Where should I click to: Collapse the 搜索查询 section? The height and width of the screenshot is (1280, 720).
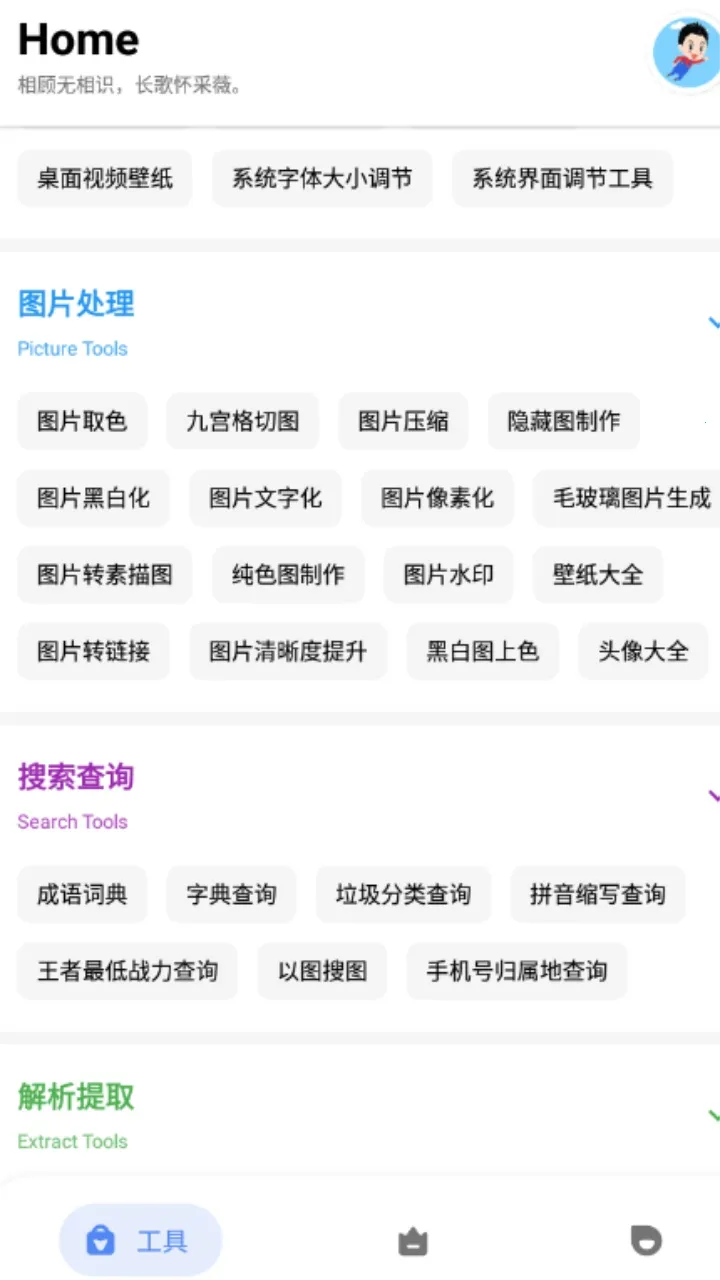click(712, 796)
